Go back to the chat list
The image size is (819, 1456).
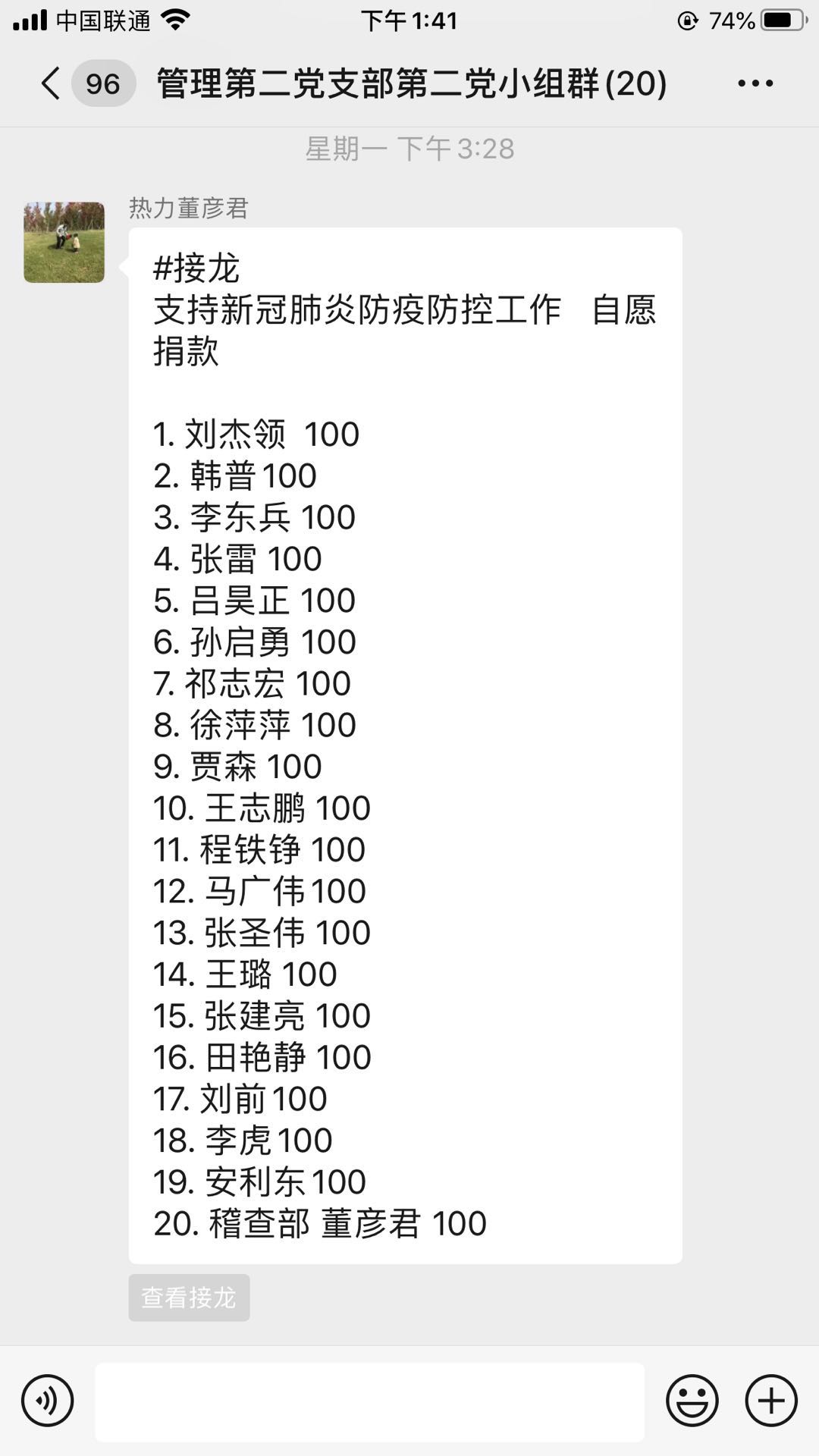(52, 83)
